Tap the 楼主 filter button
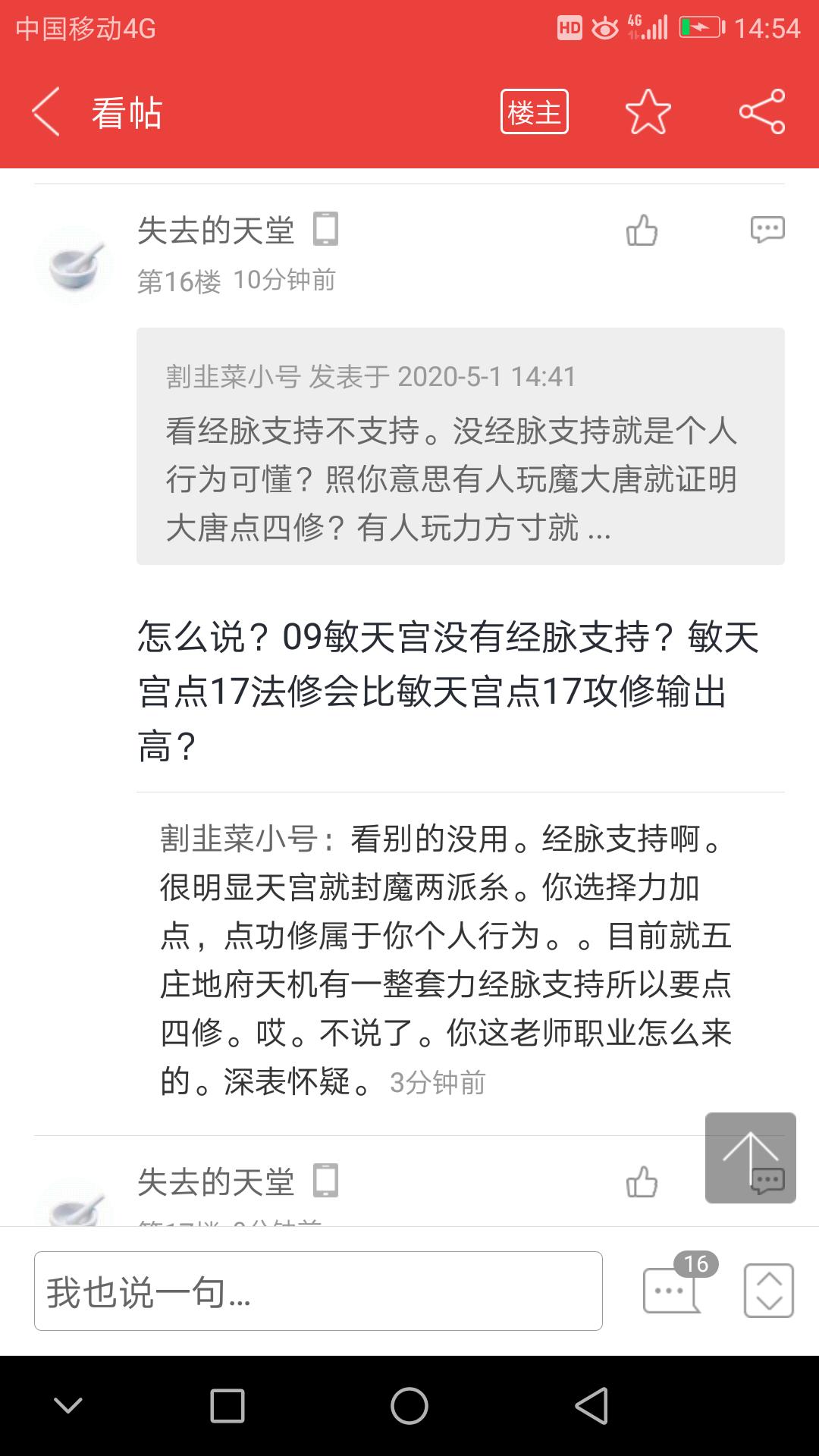The width and height of the screenshot is (819, 1456). point(534,112)
